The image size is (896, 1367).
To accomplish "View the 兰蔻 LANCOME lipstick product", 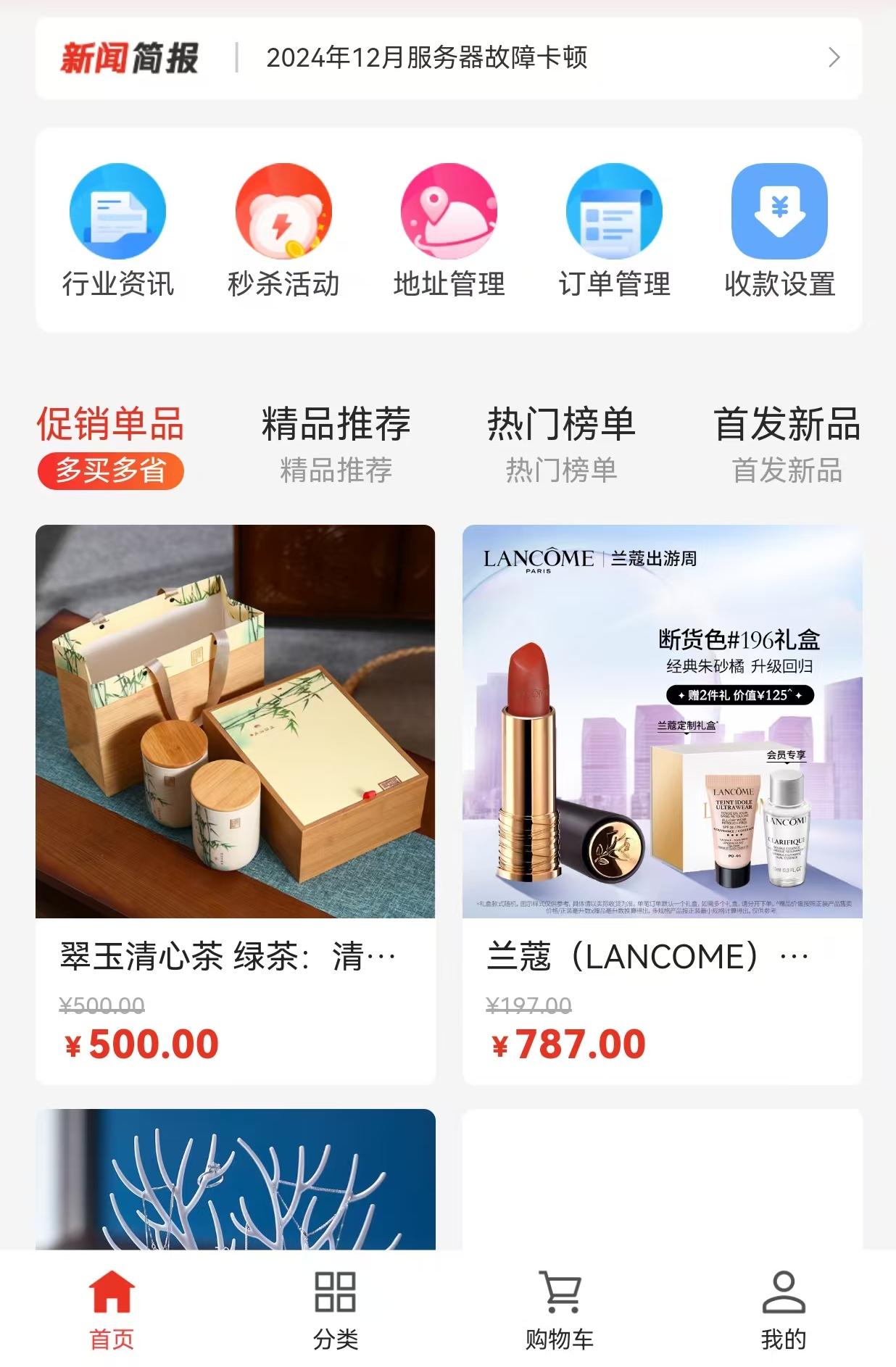I will (662, 803).
